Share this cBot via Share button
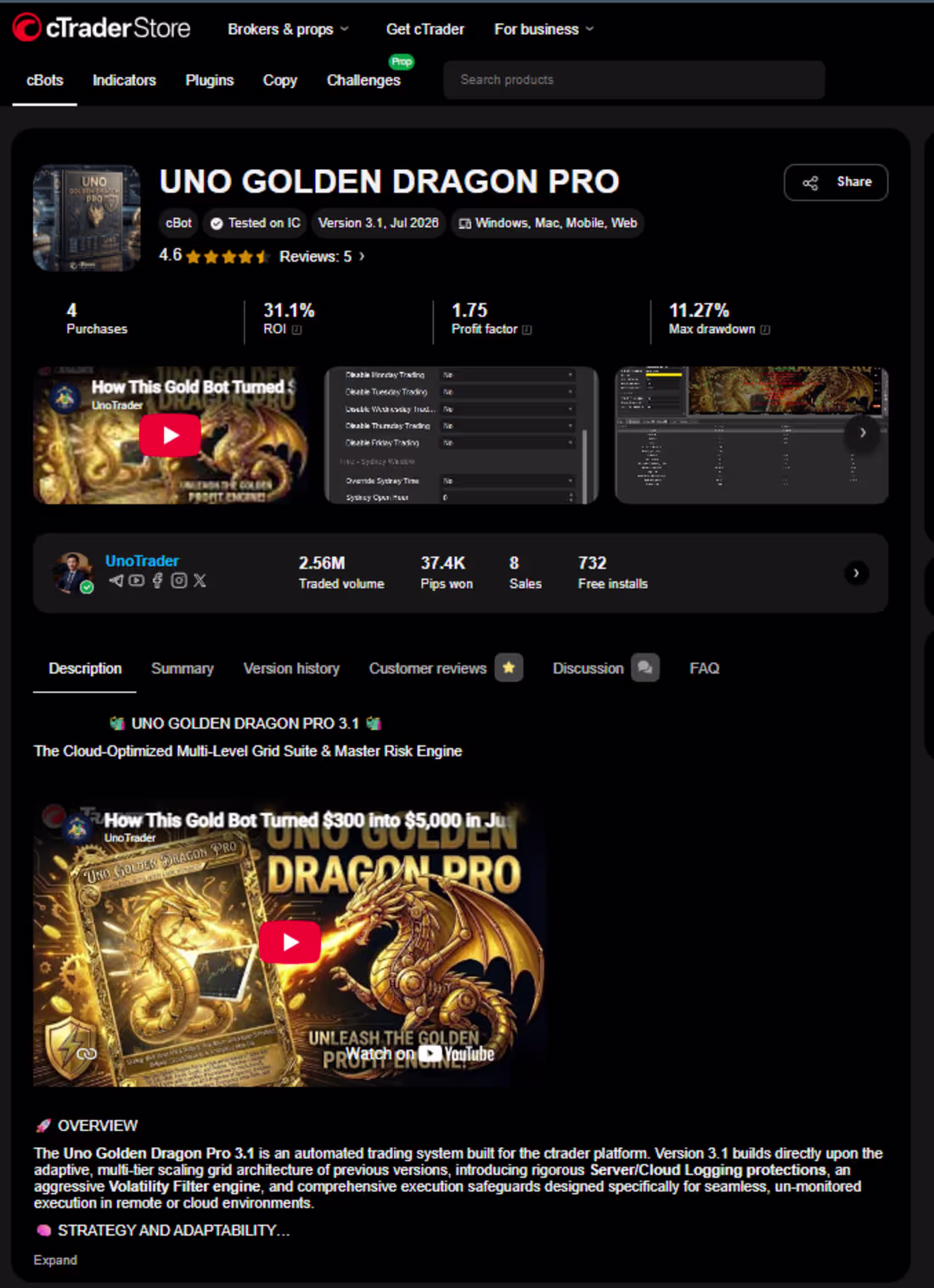 coord(836,182)
